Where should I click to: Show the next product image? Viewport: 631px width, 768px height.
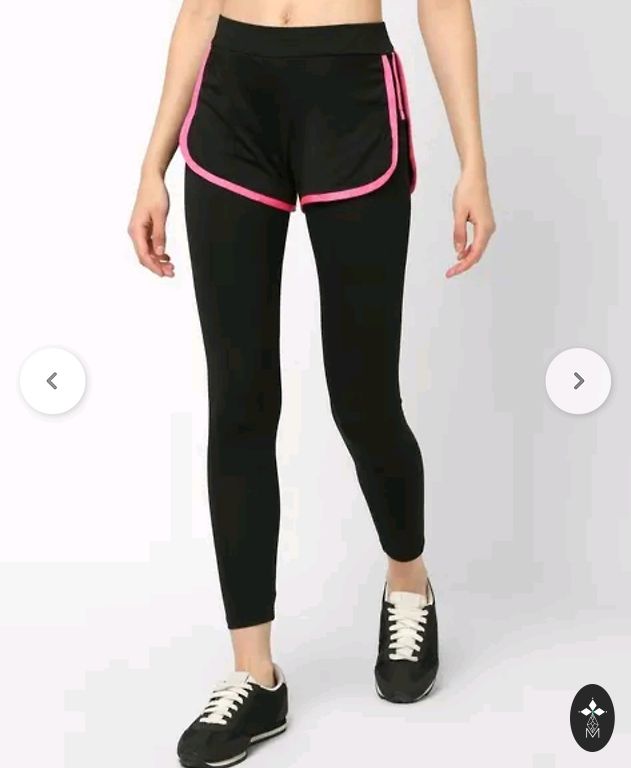[578, 381]
